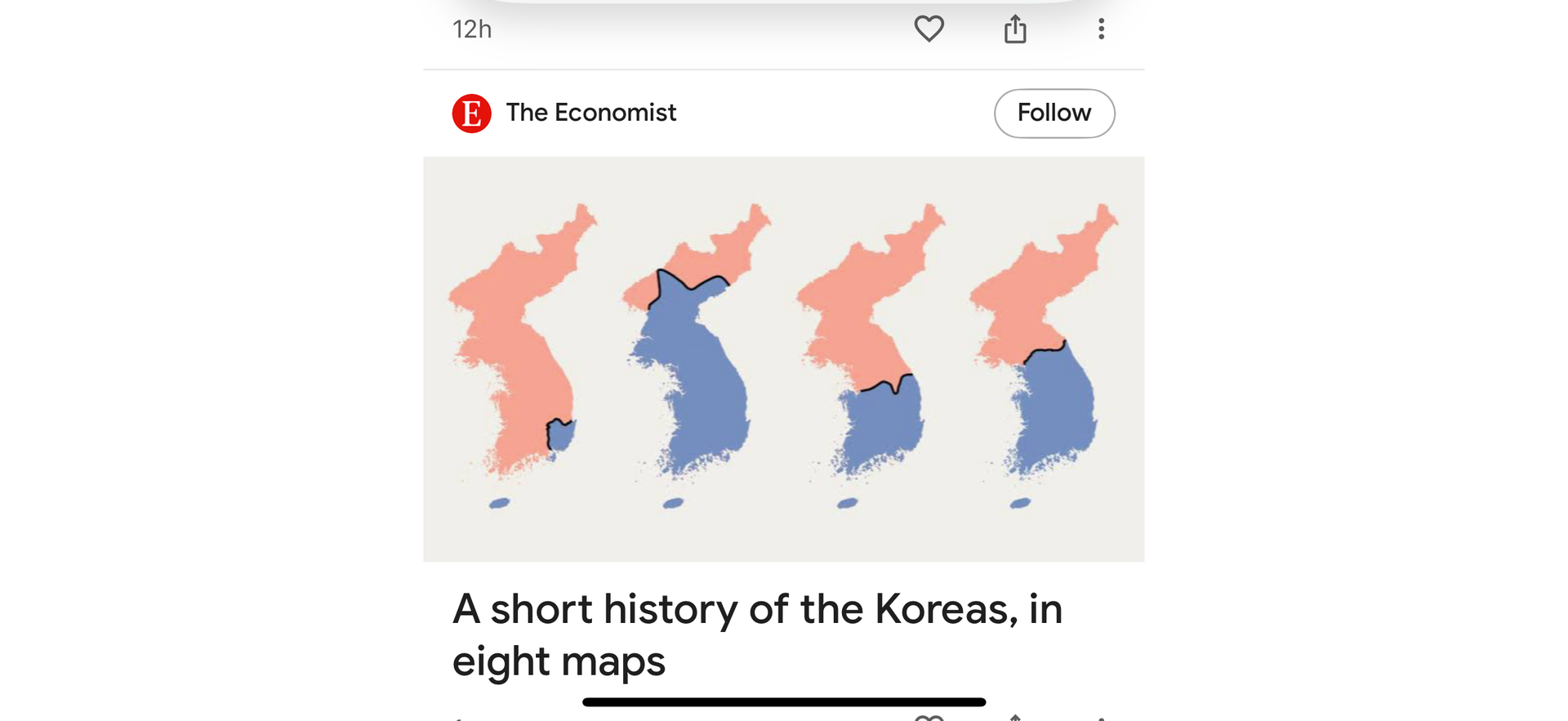Follow The Economist
This screenshot has height=721, width=1568.
click(1053, 113)
